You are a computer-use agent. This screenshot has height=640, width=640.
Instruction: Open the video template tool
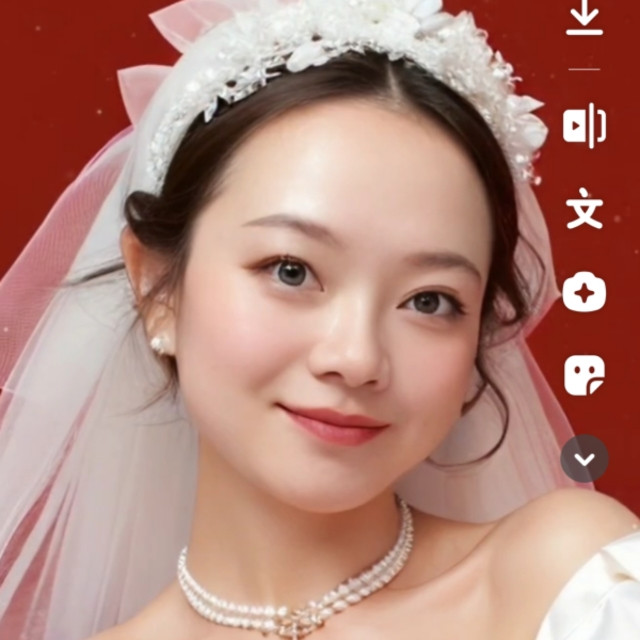point(584,126)
